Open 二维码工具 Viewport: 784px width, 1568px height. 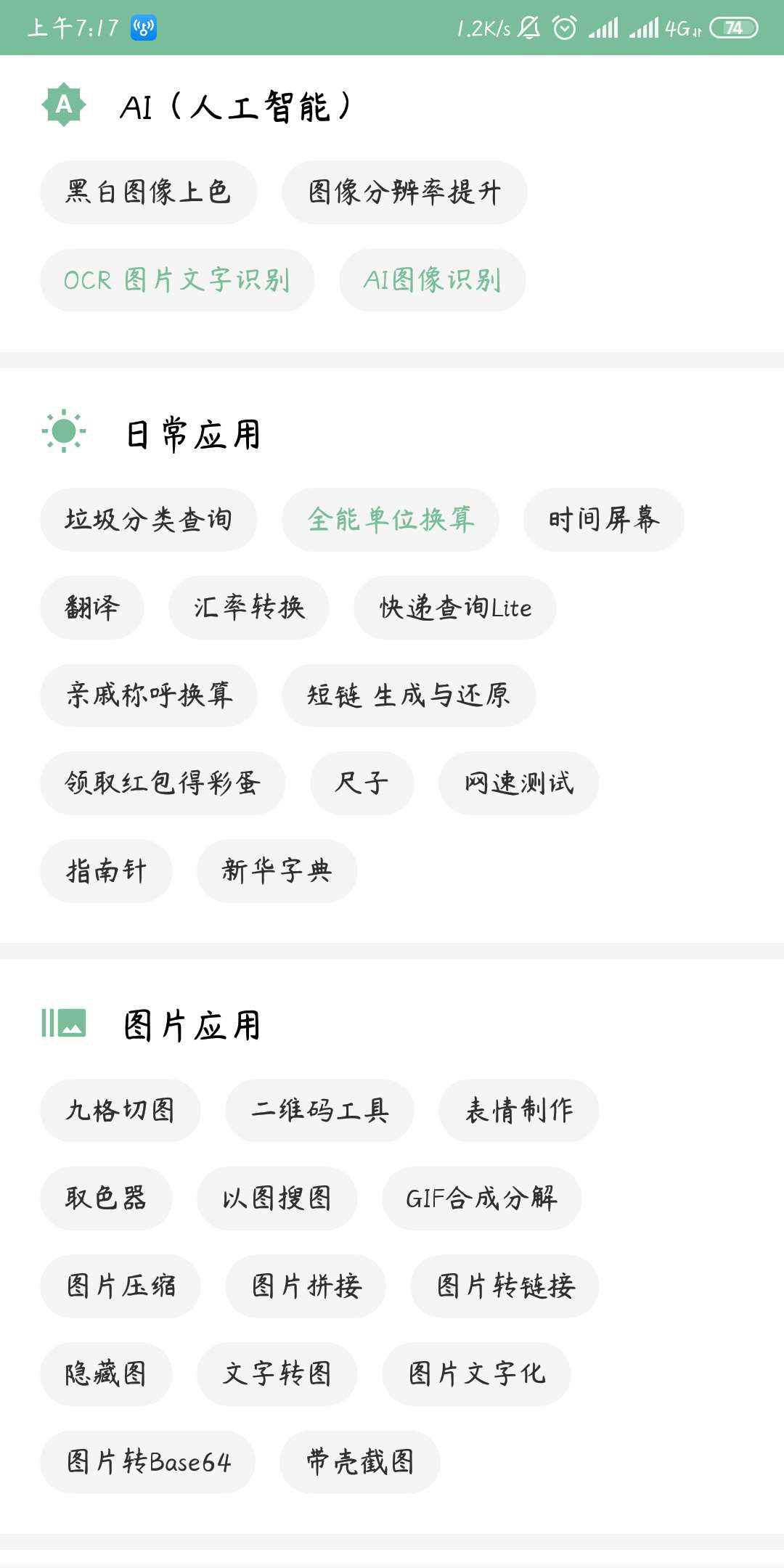[319, 1111]
